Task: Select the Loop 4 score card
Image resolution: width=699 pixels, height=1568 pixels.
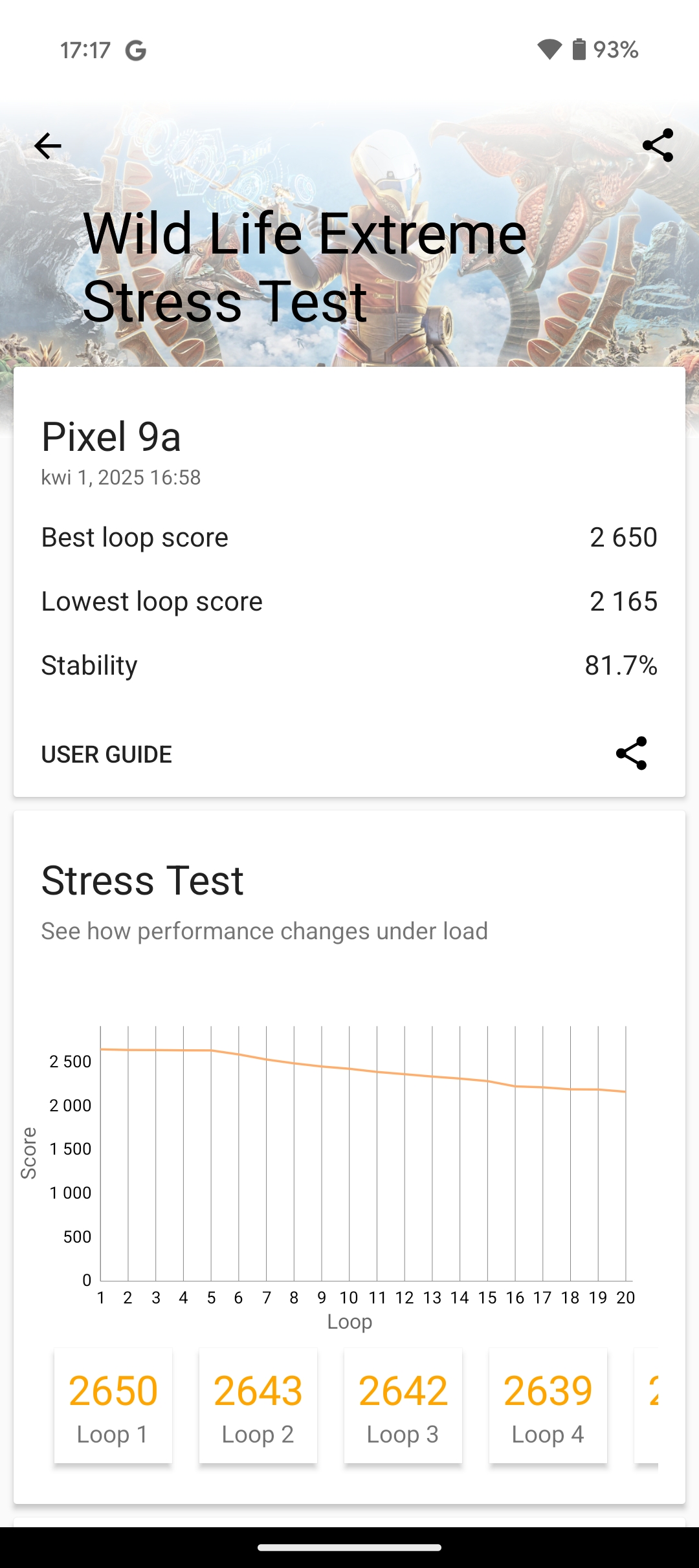Action: [548, 1406]
